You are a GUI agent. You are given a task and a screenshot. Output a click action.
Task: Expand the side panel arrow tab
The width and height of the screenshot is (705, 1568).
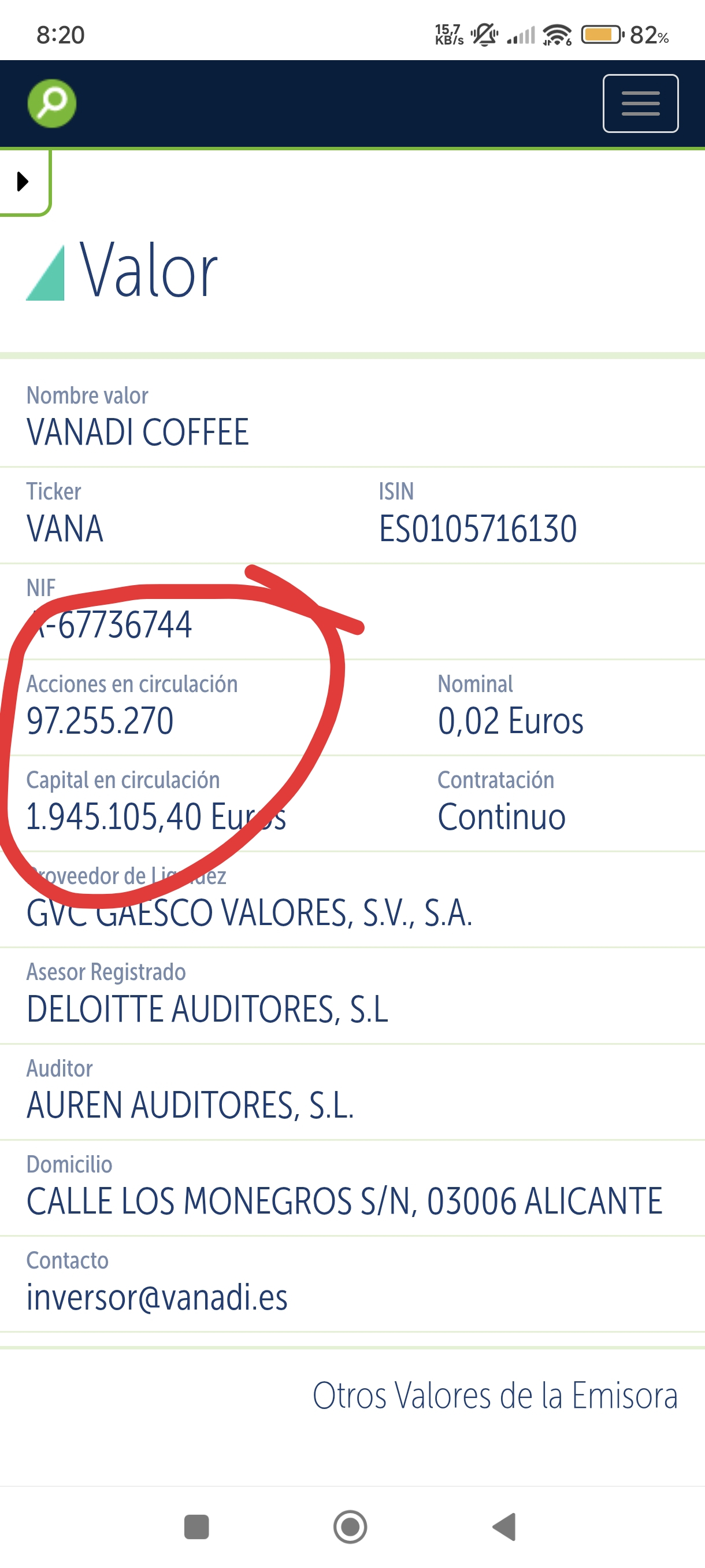(24, 182)
